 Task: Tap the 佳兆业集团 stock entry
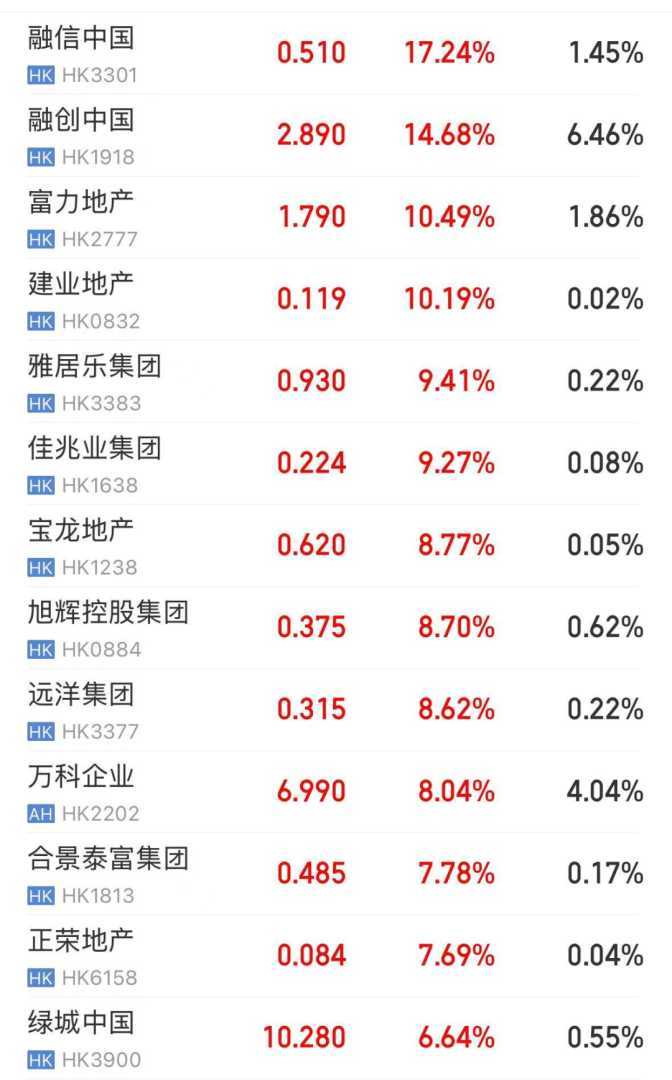point(94,449)
